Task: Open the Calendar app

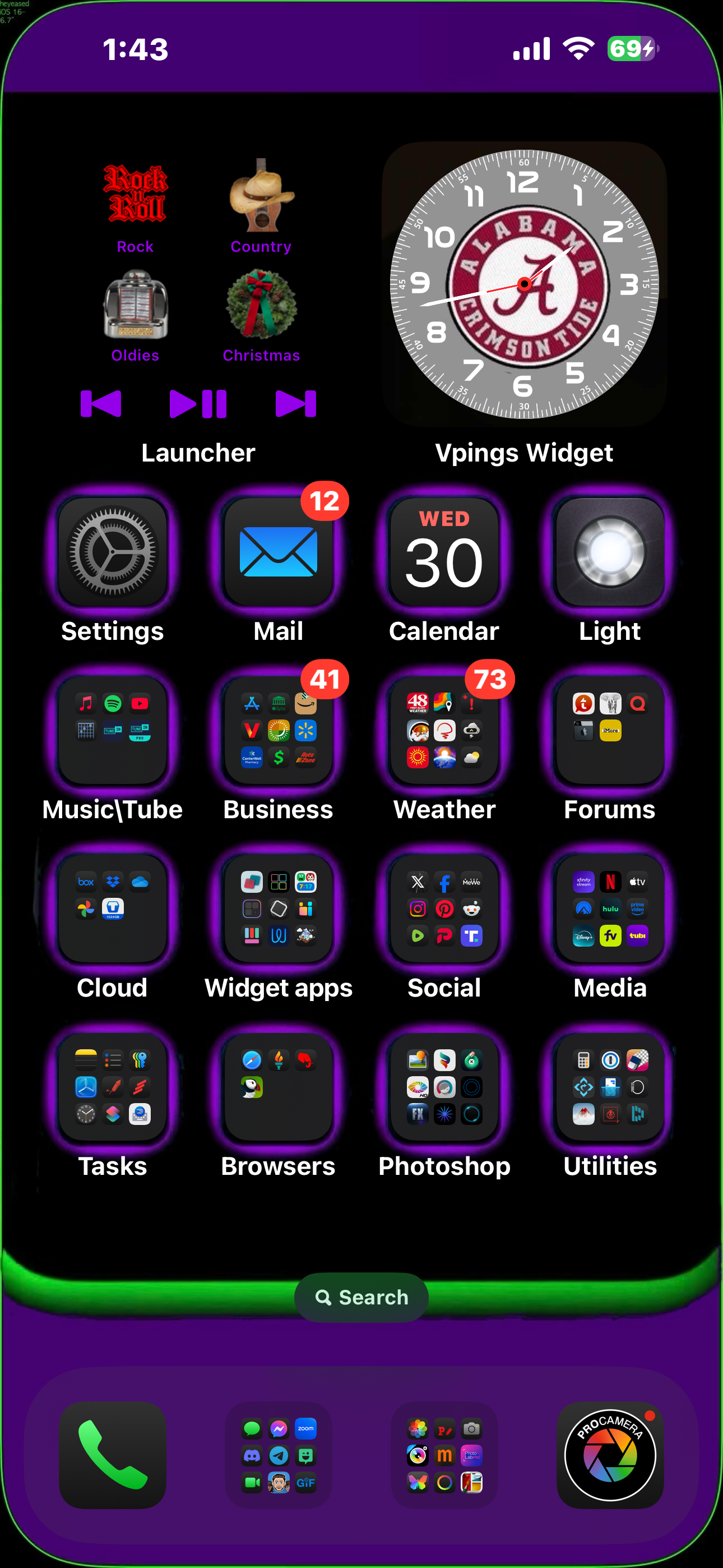Action: (x=444, y=551)
